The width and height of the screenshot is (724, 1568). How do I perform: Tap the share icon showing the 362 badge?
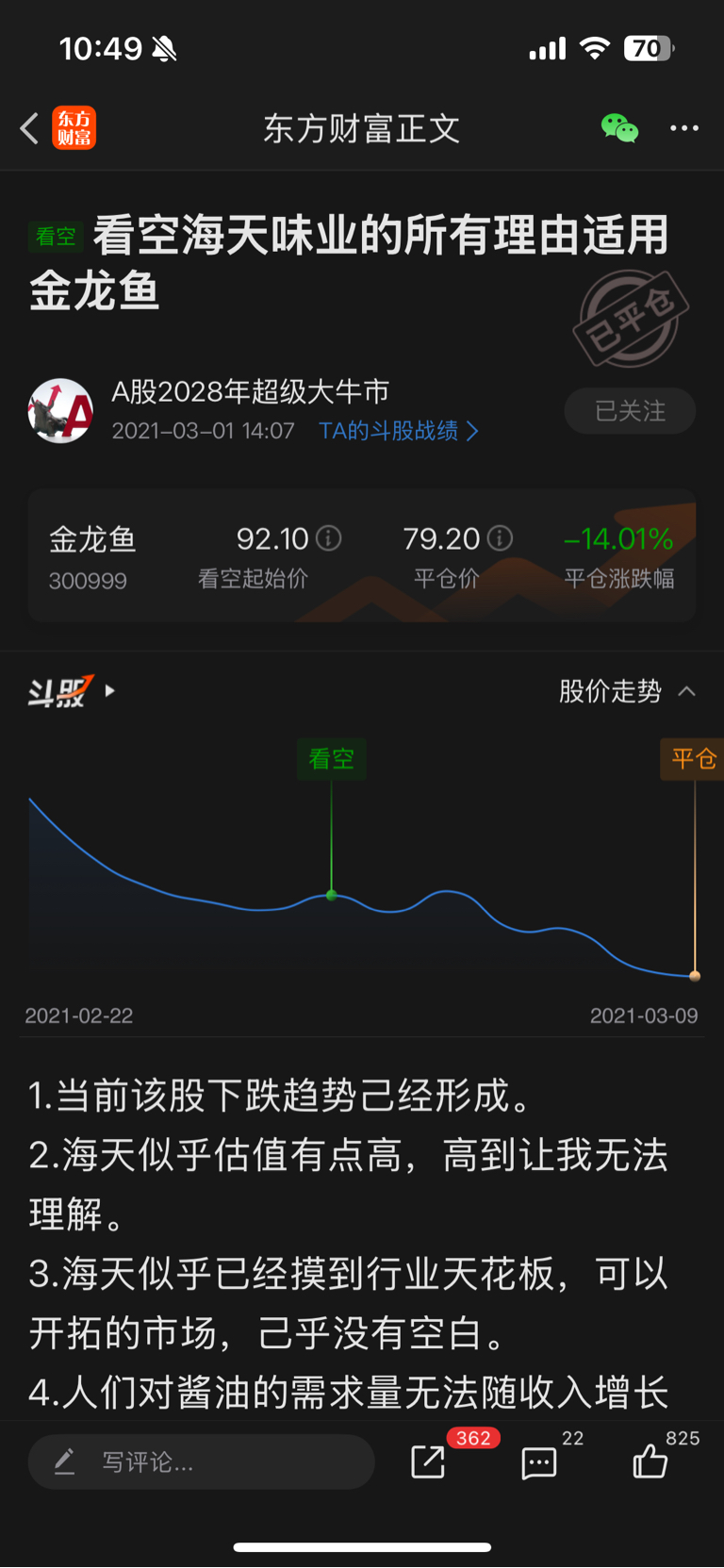429,1462
